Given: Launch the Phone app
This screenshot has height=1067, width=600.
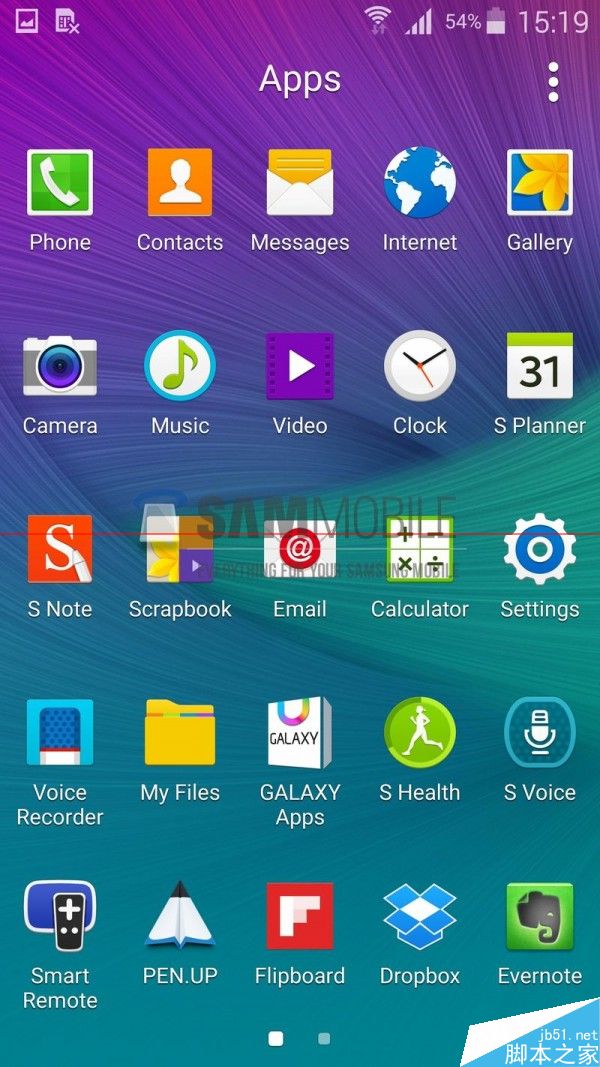Looking at the screenshot, I should point(60,183).
